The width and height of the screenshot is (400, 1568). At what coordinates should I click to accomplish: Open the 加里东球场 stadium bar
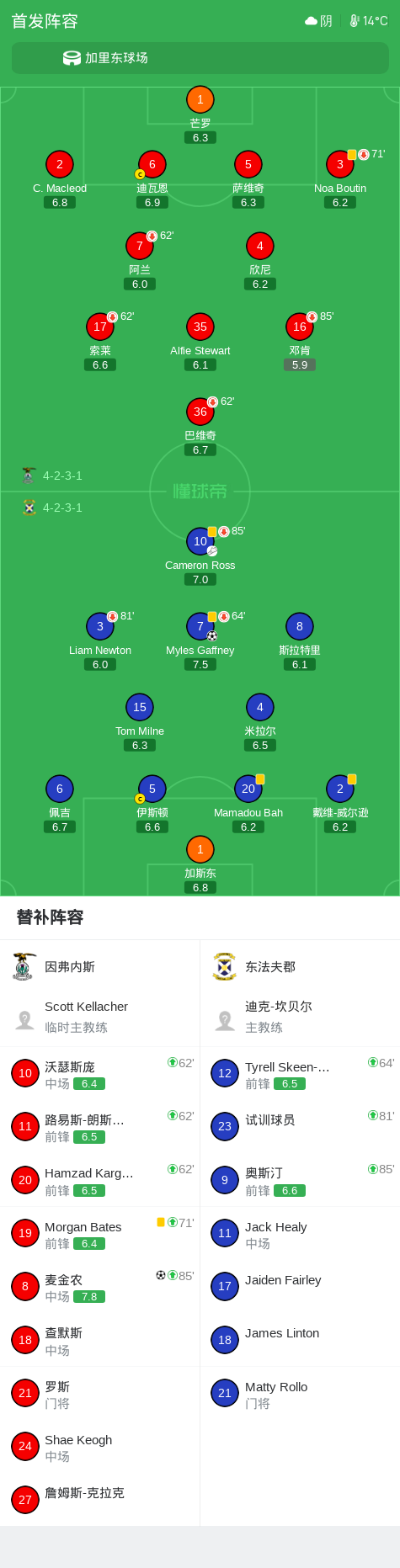(x=200, y=58)
